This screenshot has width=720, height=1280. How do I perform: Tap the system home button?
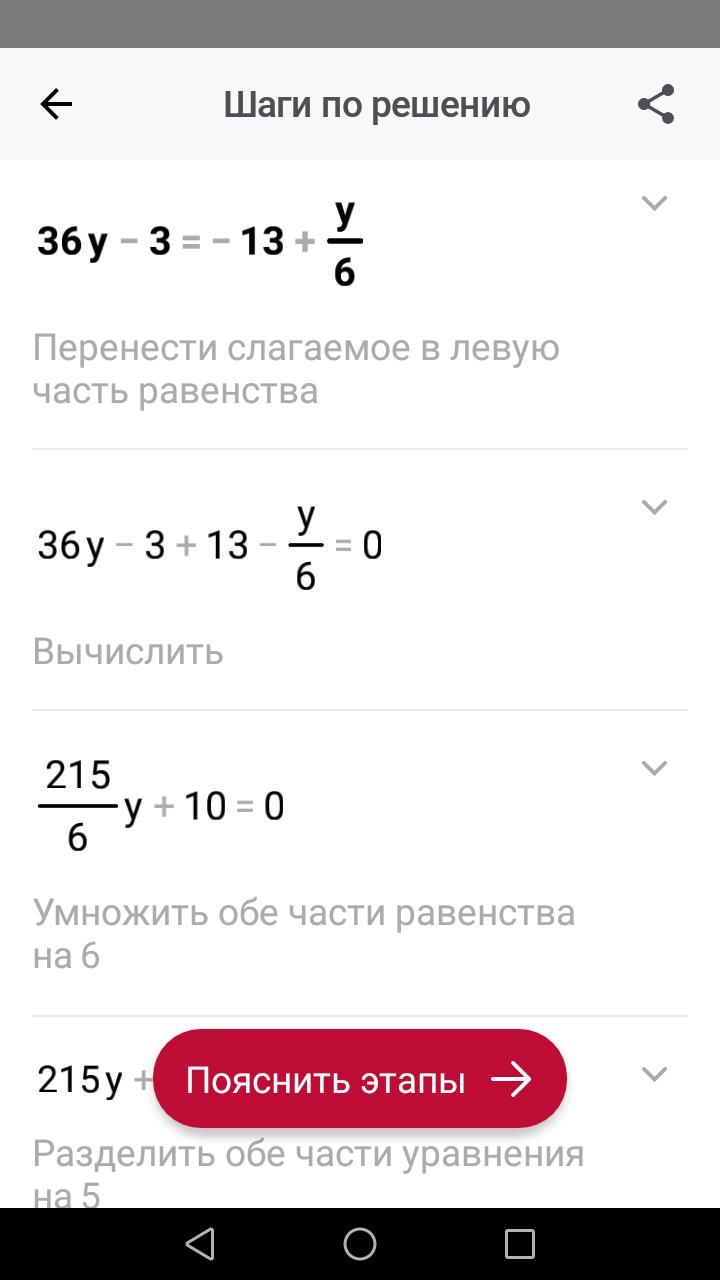pos(360,1244)
